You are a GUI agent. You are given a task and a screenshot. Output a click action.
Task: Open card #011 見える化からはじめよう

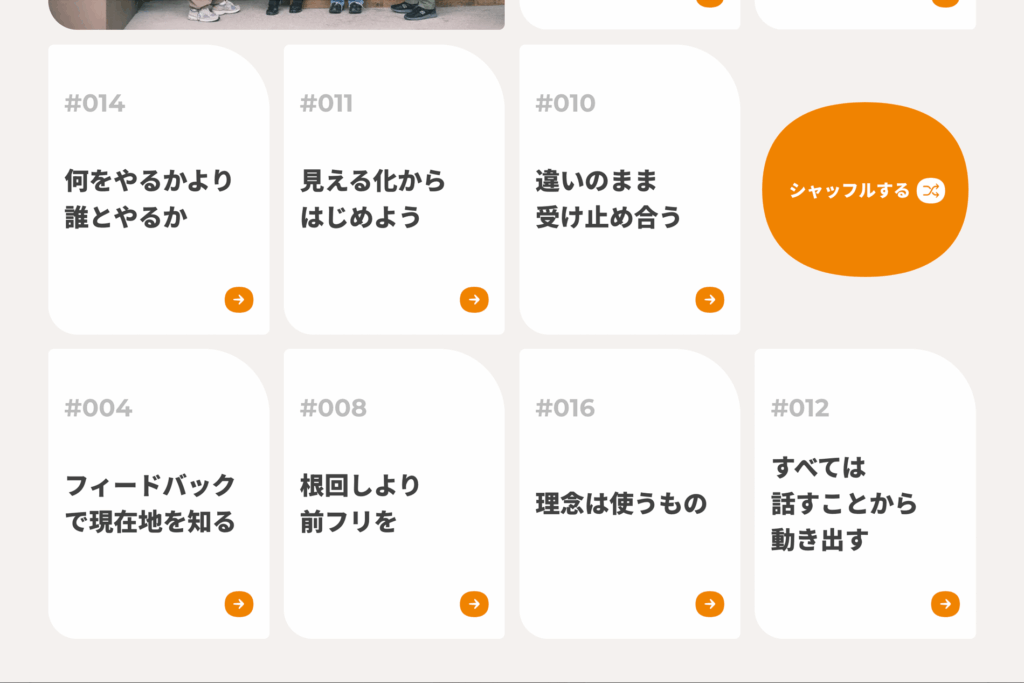click(x=394, y=190)
